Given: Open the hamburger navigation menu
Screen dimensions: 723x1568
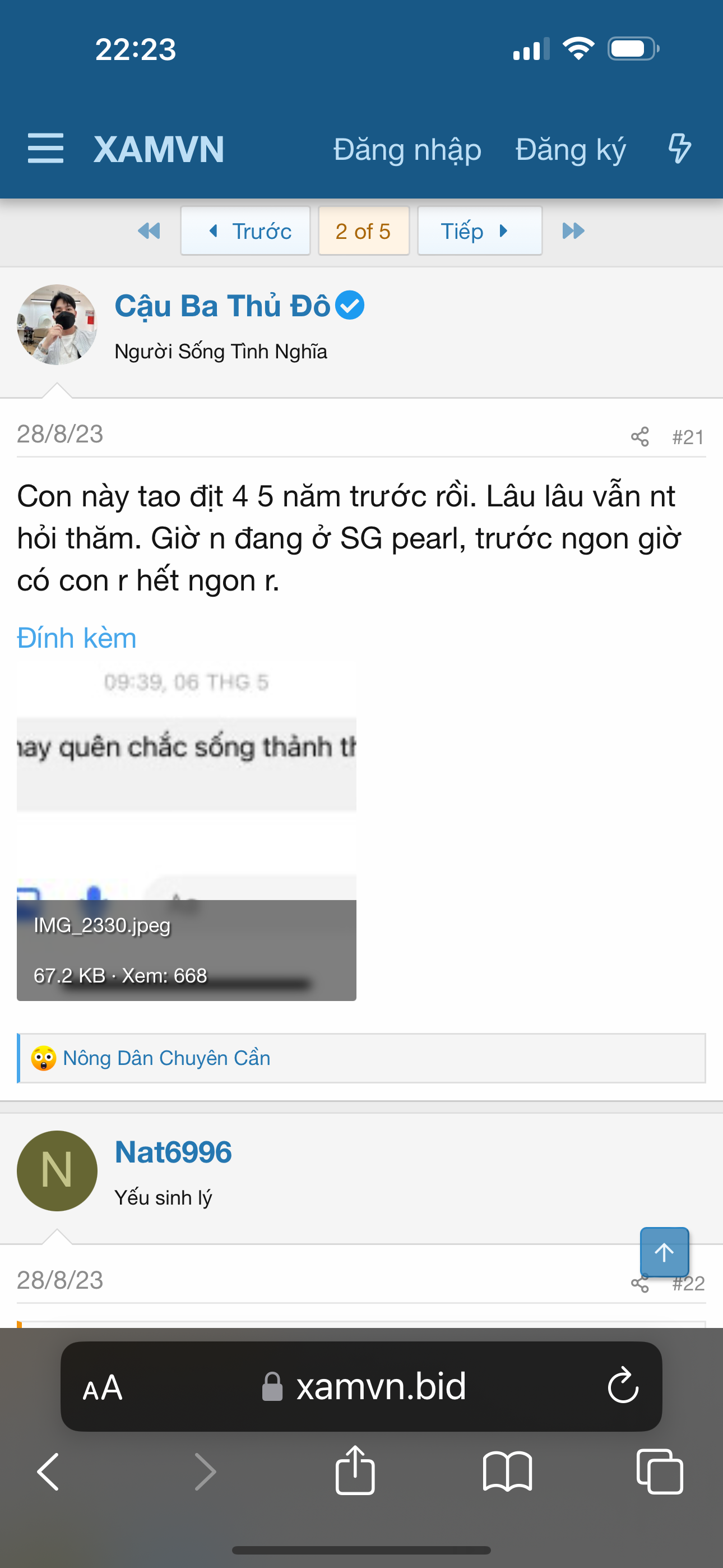Looking at the screenshot, I should point(45,149).
